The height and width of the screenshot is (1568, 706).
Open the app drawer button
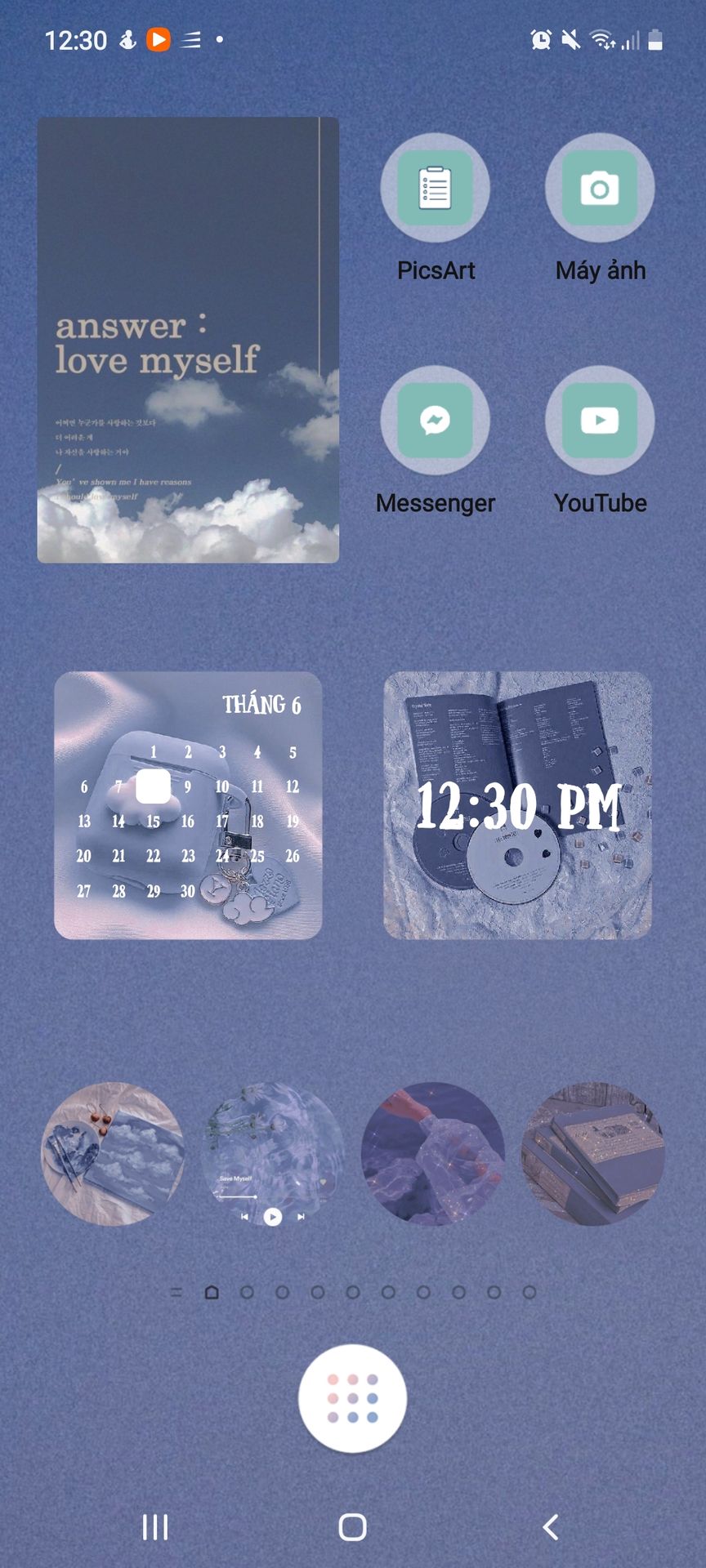[x=352, y=1397]
